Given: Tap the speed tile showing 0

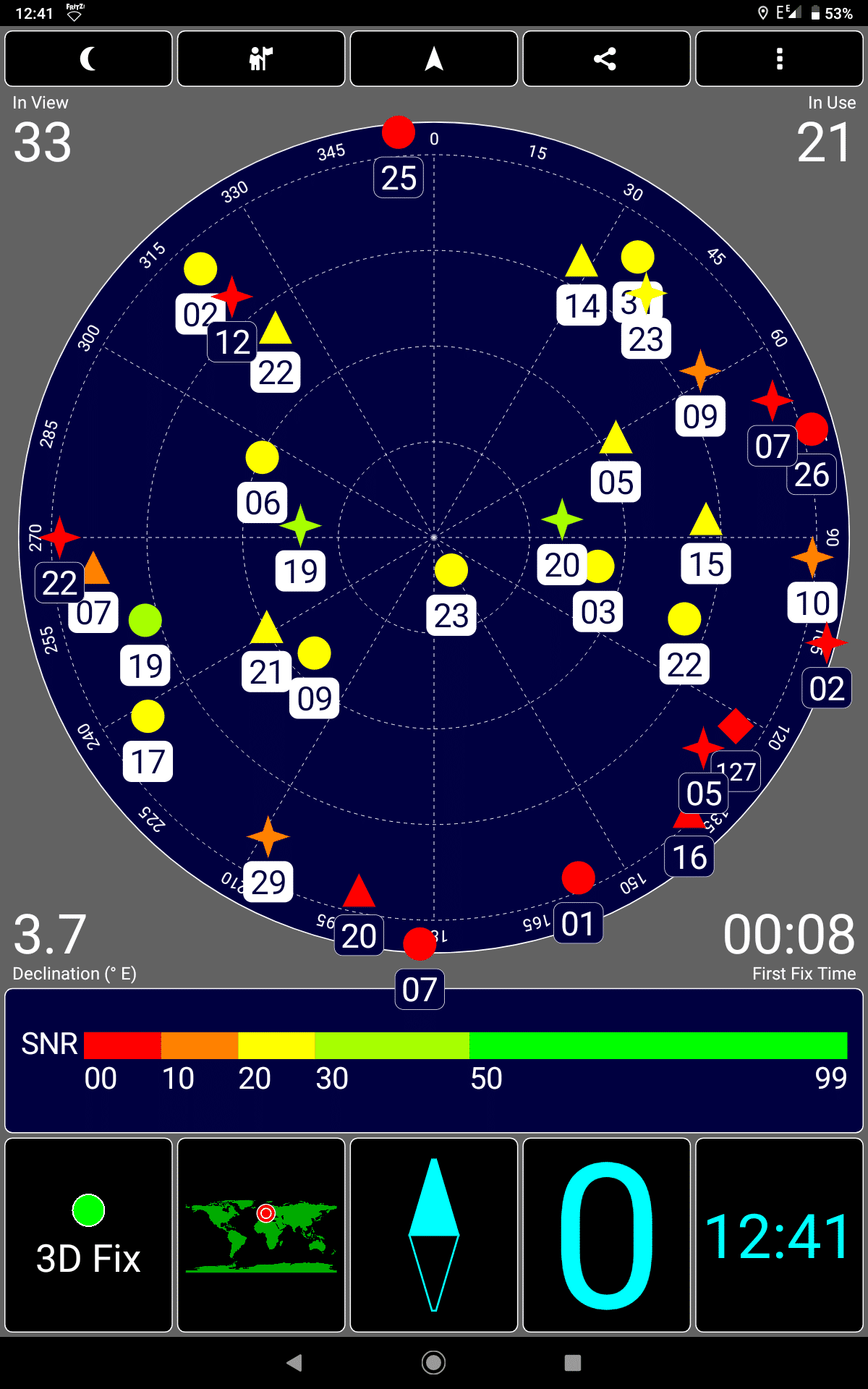Looking at the screenshot, I should tap(606, 1235).
